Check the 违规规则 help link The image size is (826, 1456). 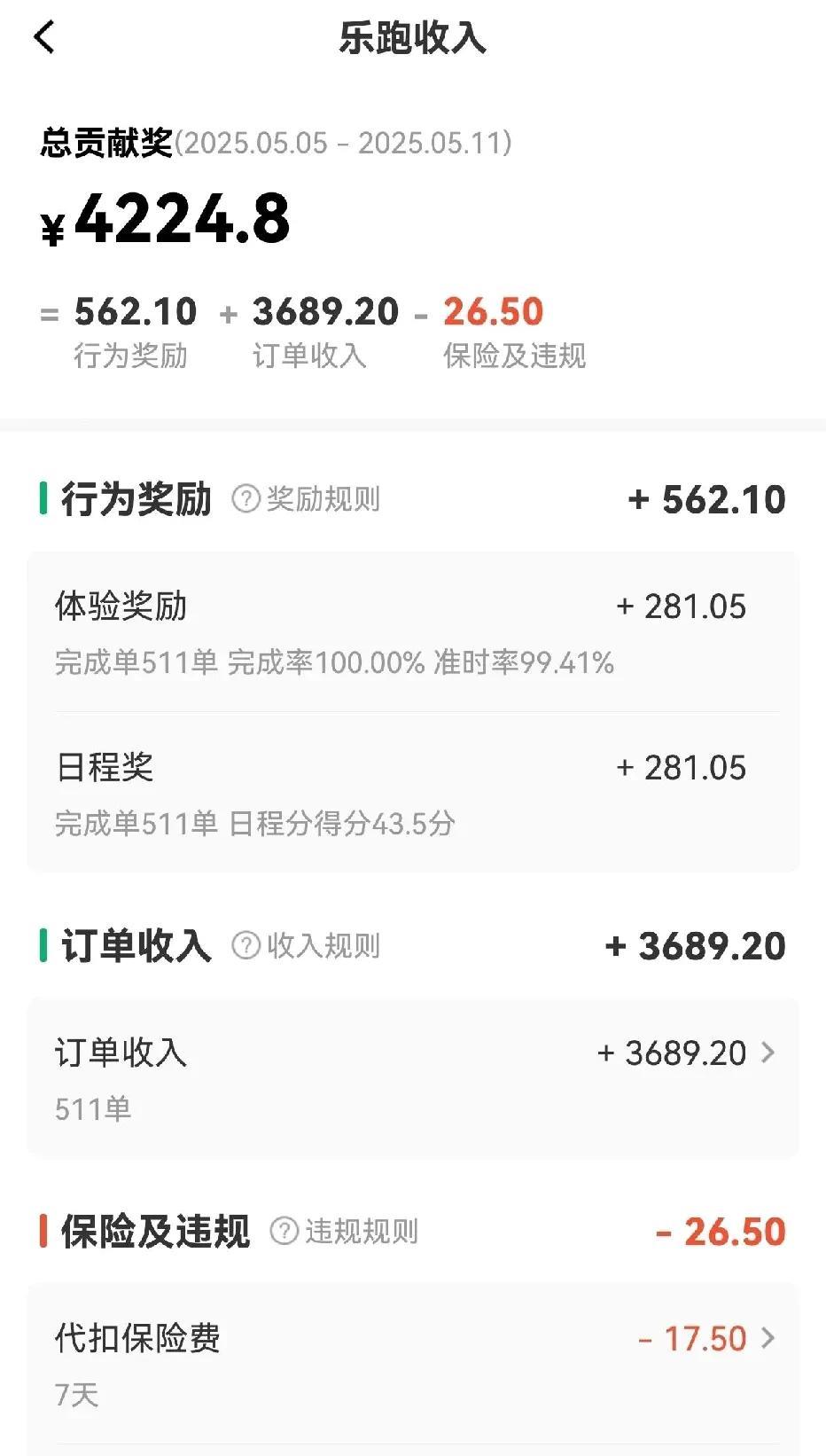click(344, 1232)
